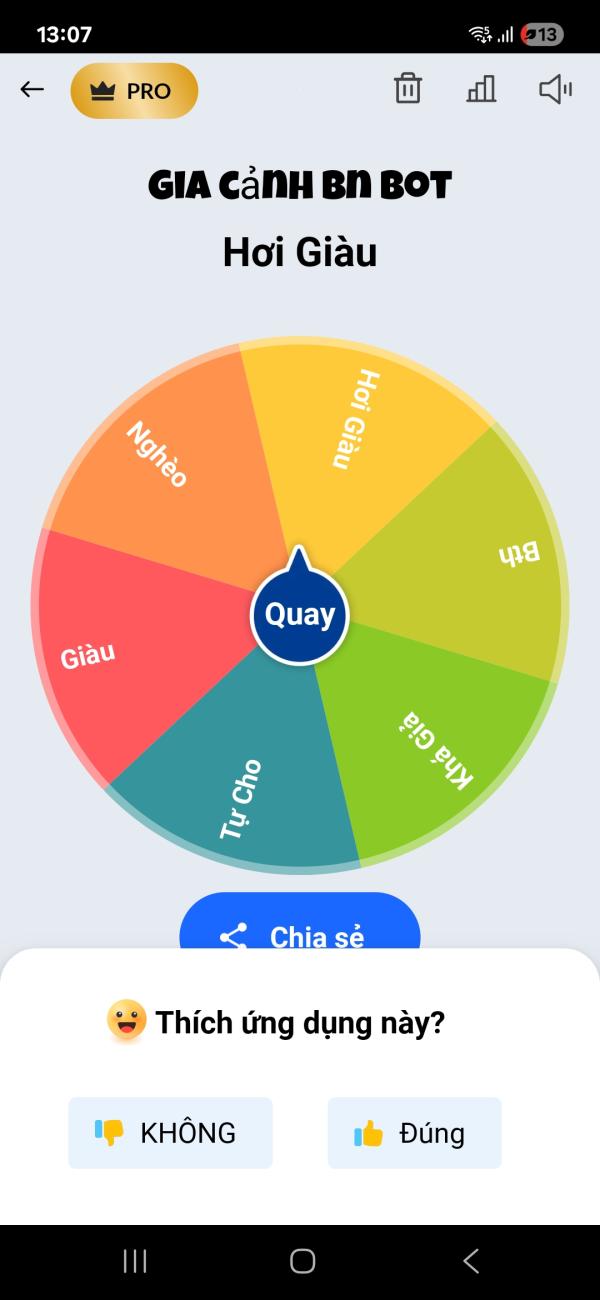600x1300 pixels.
Task: Go back with the arrow icon
Action: pyautogui.click(x=32, y=89)
